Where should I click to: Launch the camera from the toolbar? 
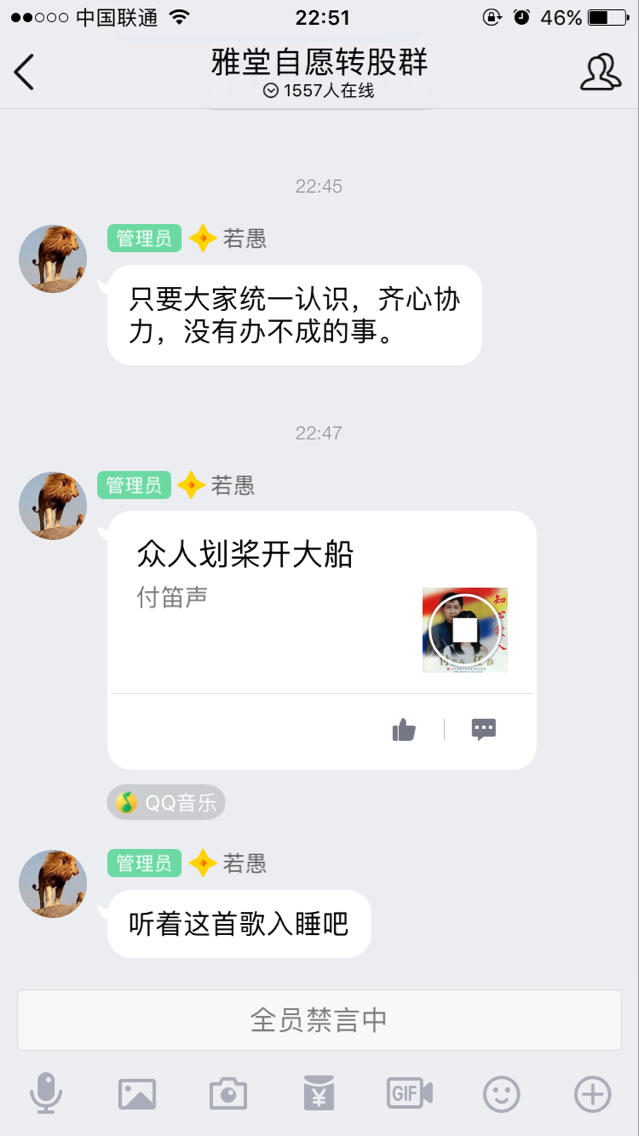pyautogui.click(x=228, y=1094)
